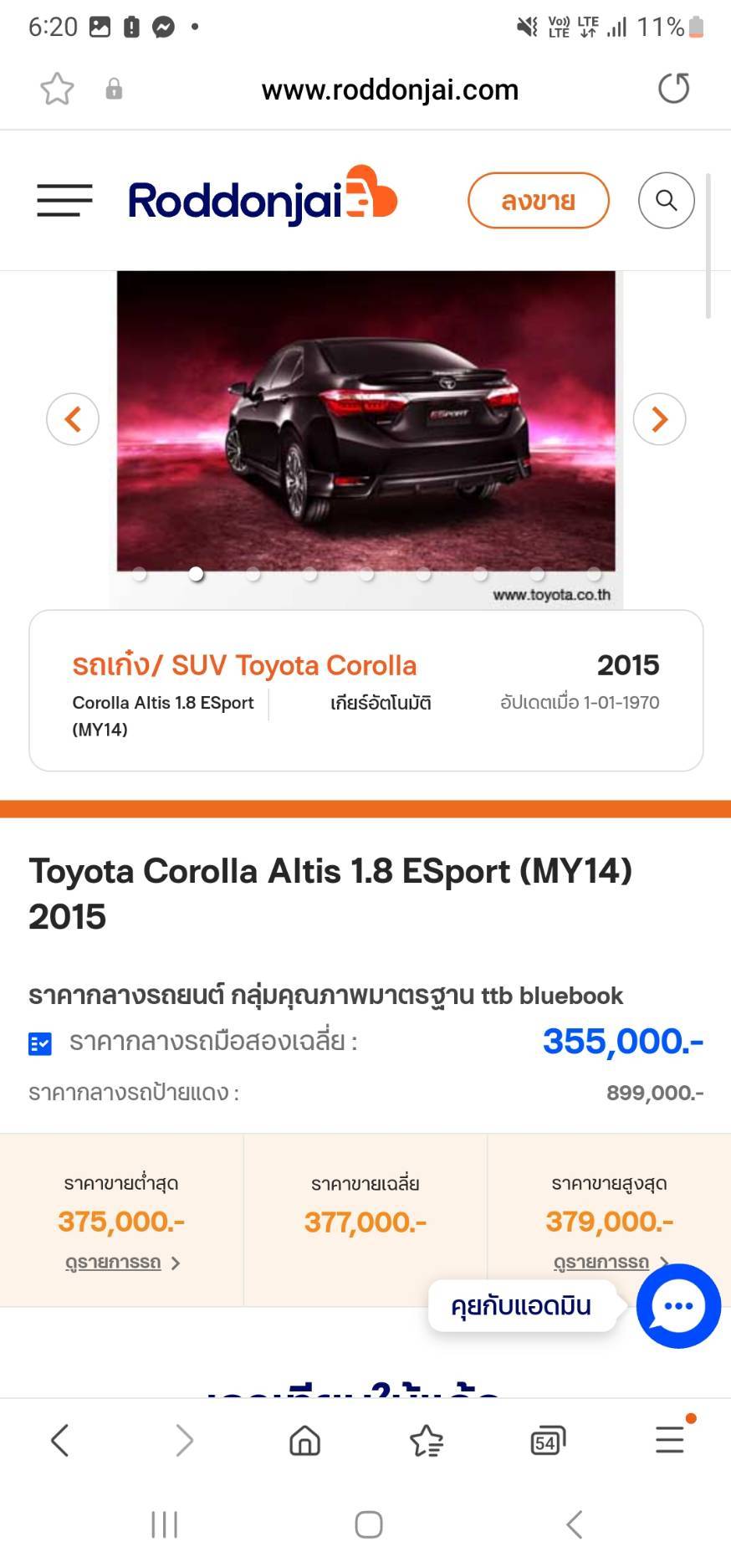Tap the ลงขาย sell button
This screenshot has height=1568, width=731.
click(x=538, y=201)
